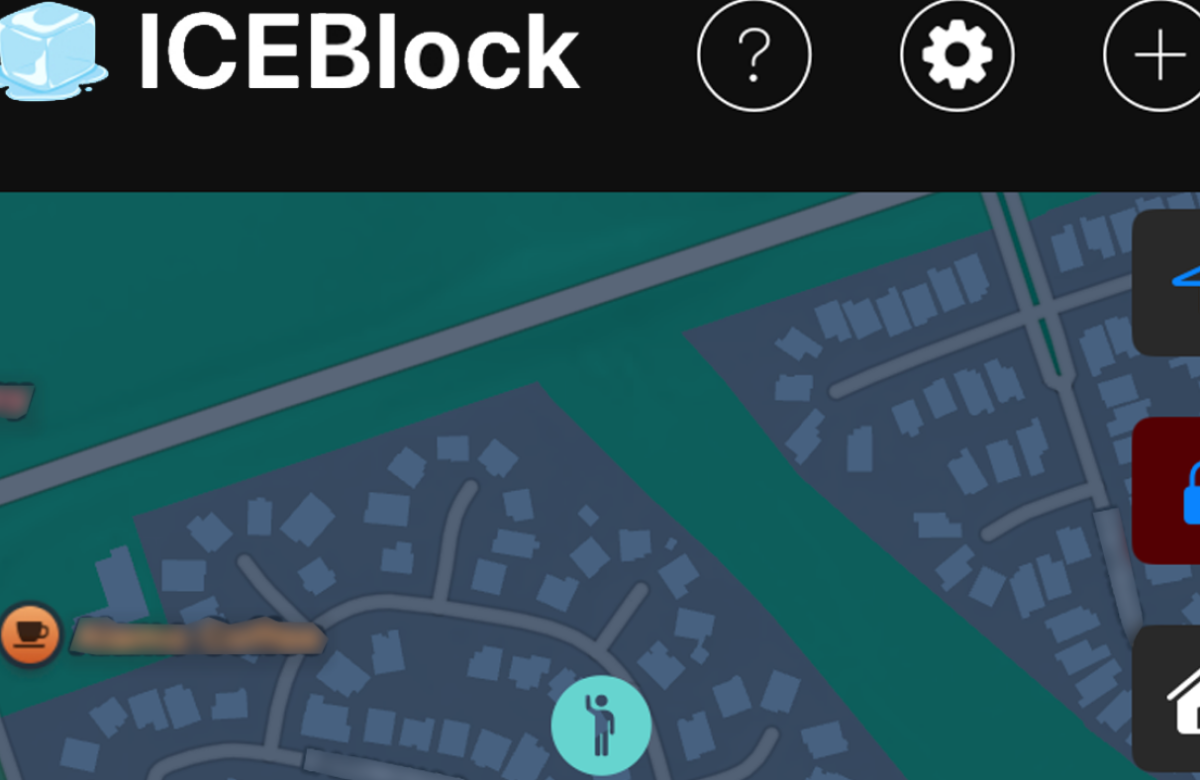Tap the blue lock button
The image size is (1200, 780).
(x=1175, y=492)
